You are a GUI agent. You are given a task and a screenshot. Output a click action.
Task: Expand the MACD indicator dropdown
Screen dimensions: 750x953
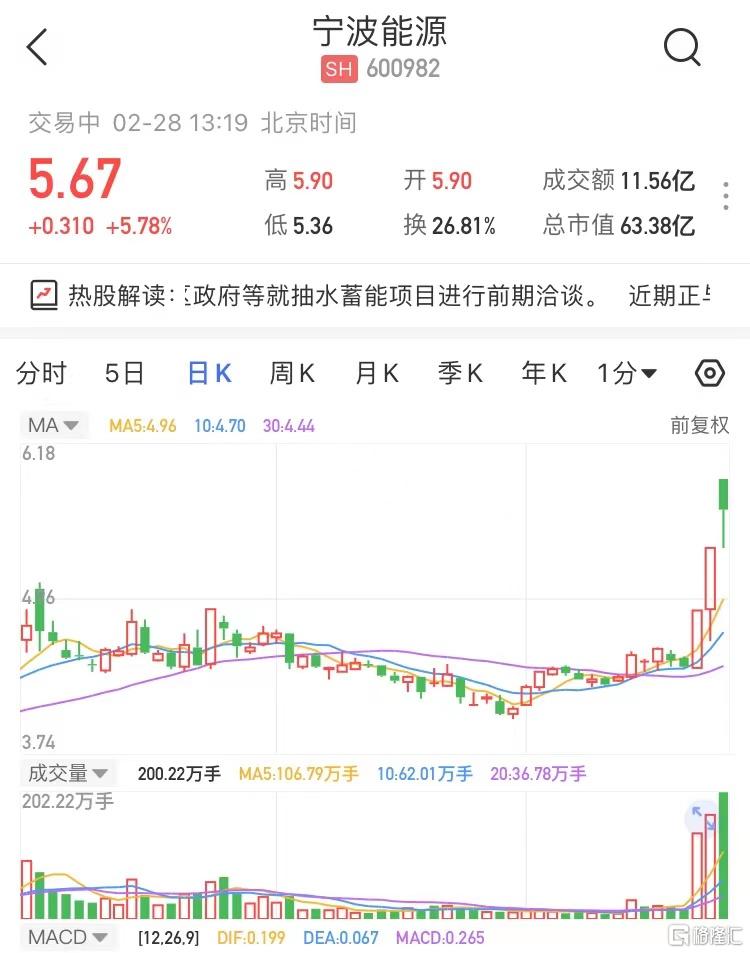point(67,938)
